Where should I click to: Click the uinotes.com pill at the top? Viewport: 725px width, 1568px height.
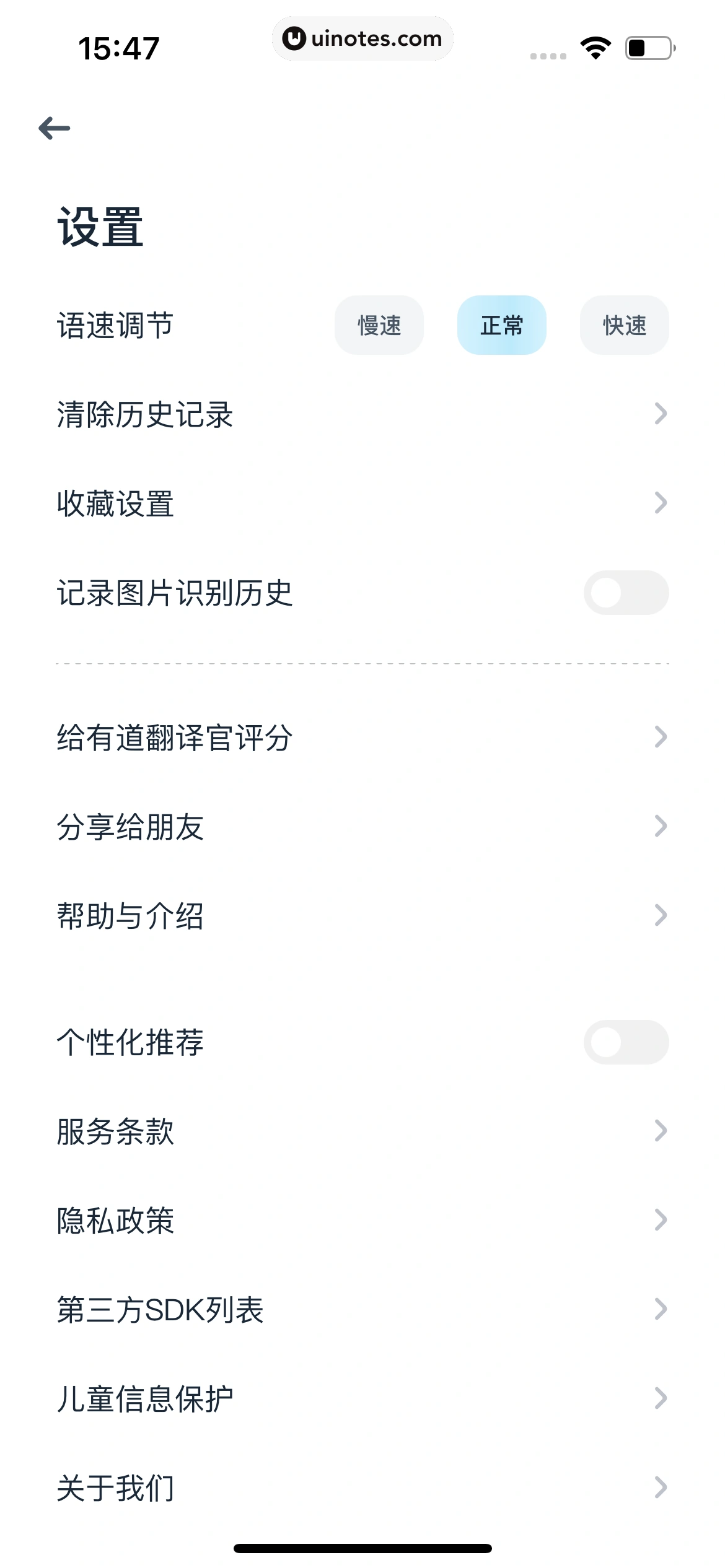pyautogui.click(x=362, y=38)
